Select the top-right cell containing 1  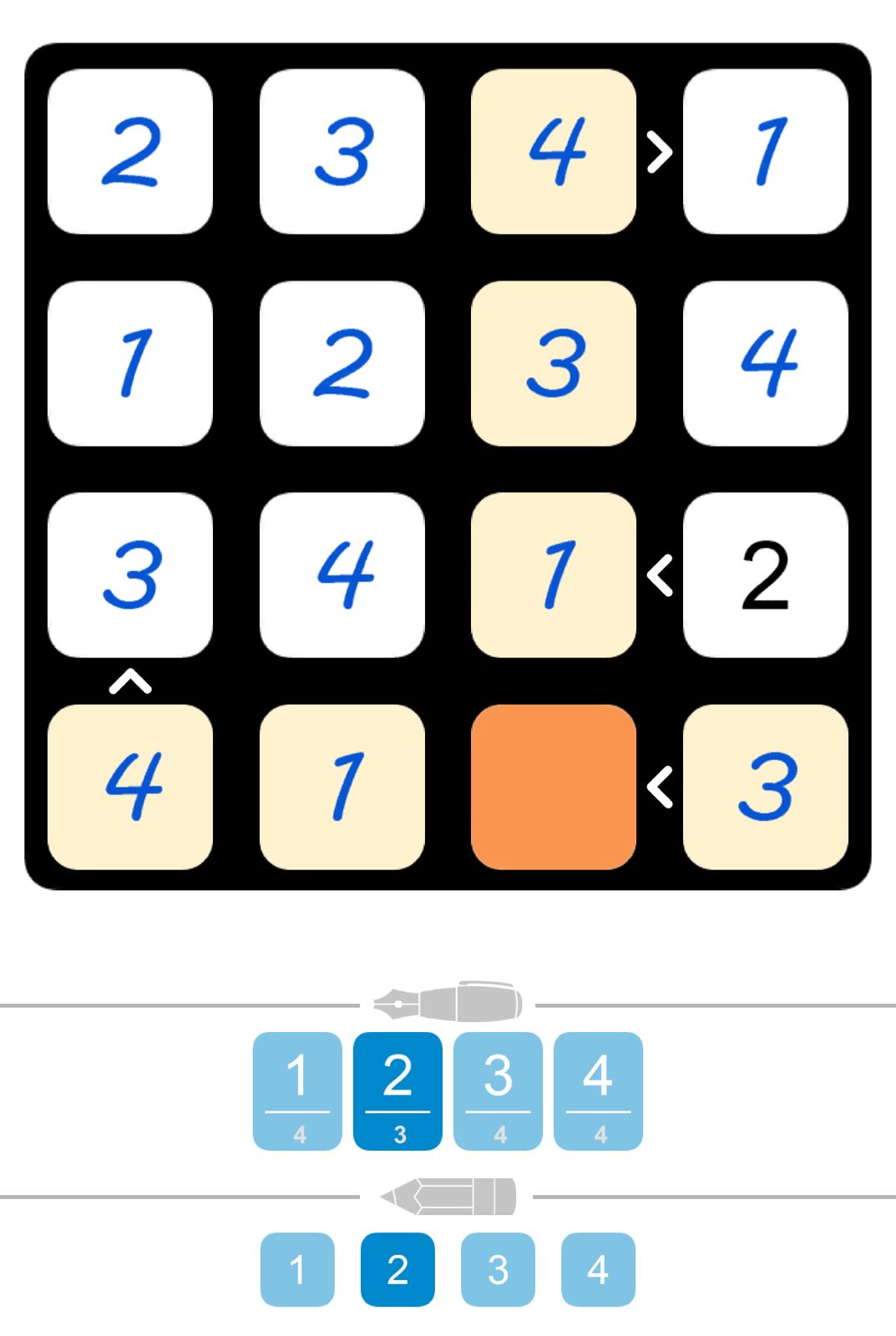(766, 151)
